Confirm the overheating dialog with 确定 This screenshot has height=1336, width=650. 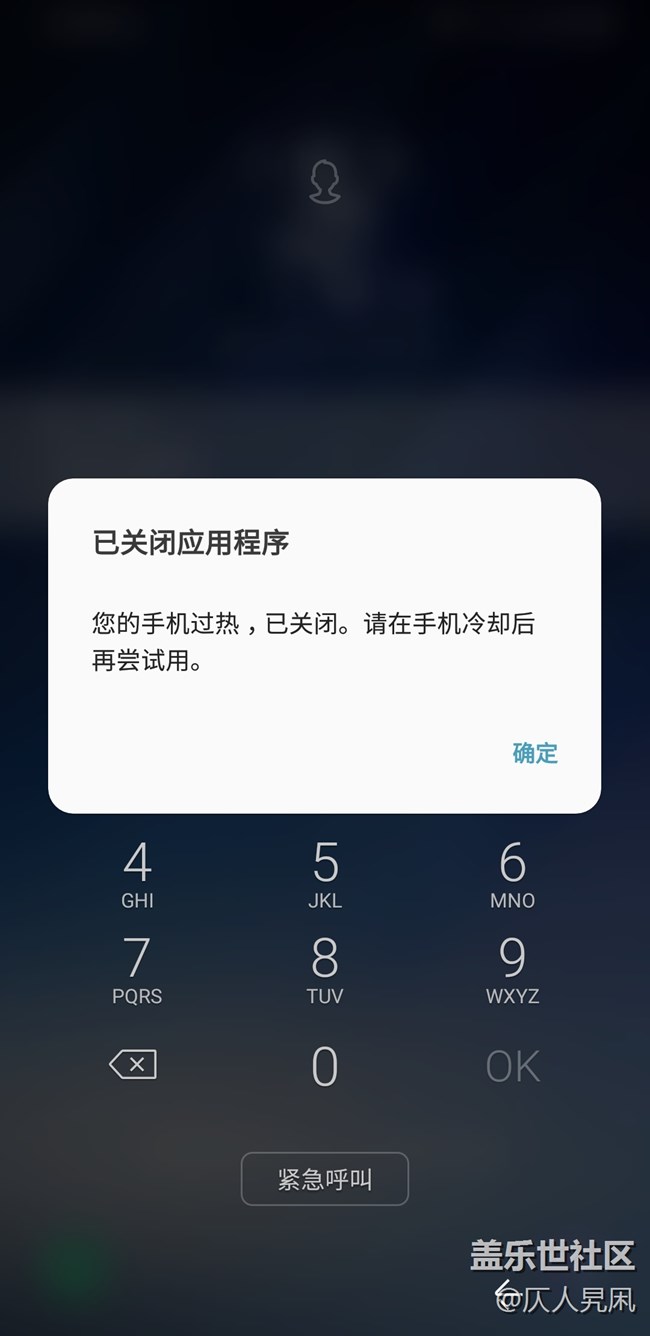click(535, 753)
